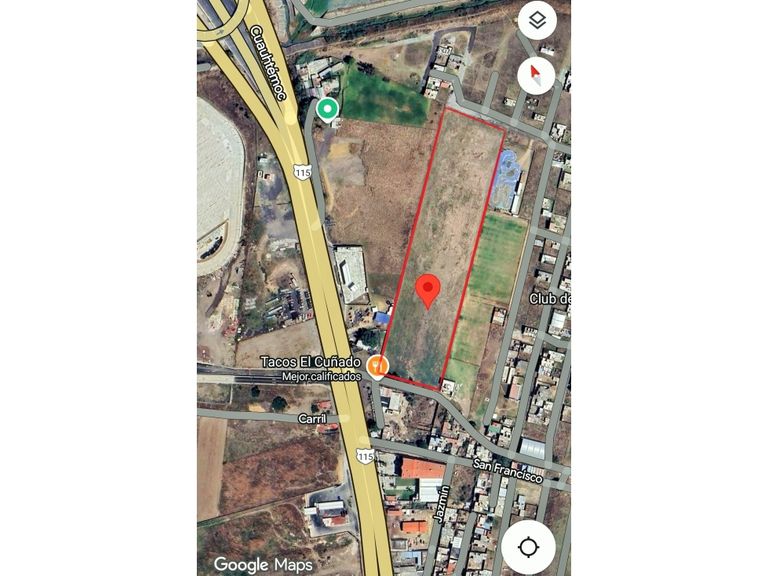Open the green place marker near Cuauhtémoc
768x576 pixels.
(x=327, y=108)
